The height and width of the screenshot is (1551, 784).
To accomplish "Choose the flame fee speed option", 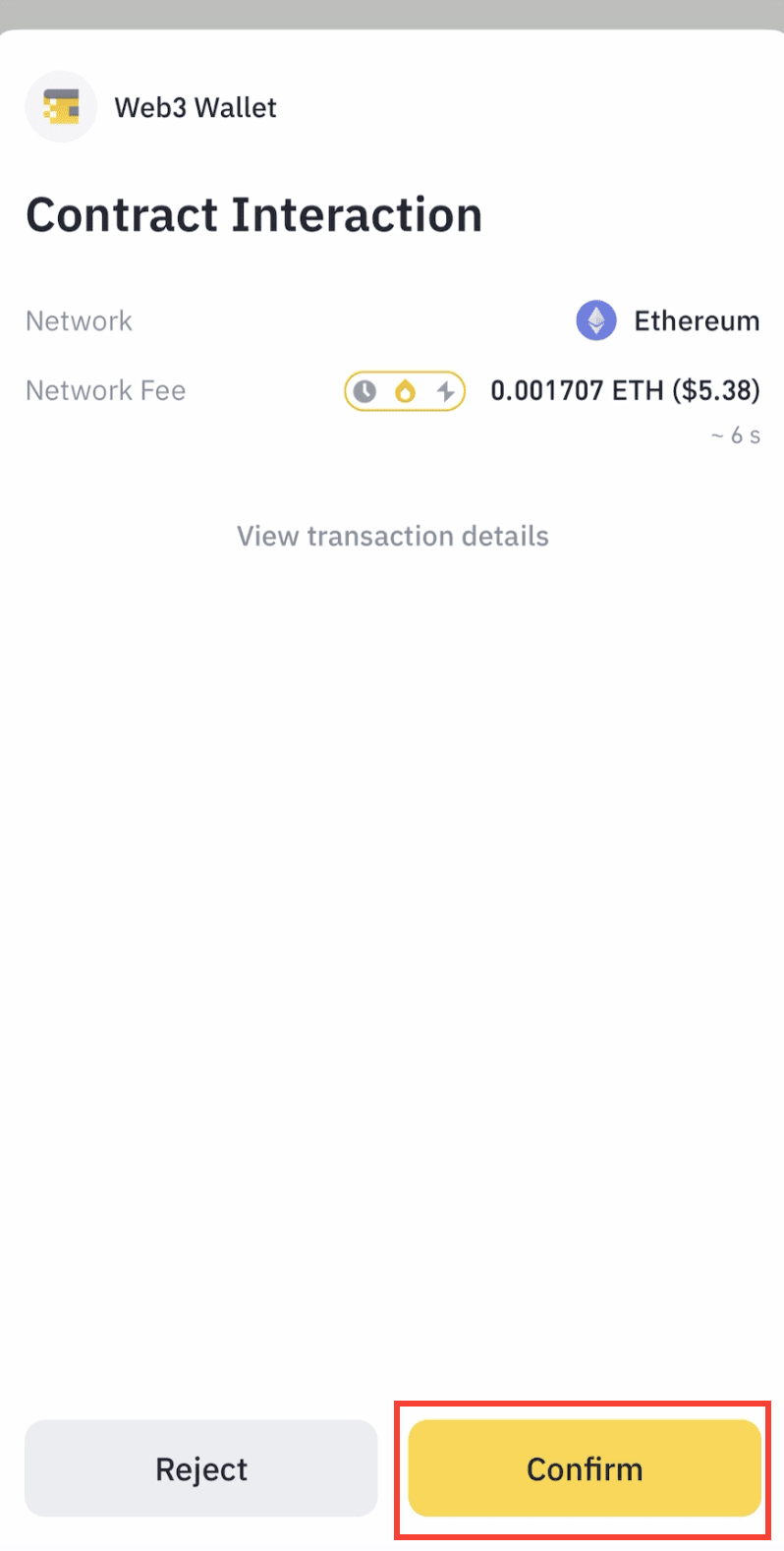I will [405, 392].
